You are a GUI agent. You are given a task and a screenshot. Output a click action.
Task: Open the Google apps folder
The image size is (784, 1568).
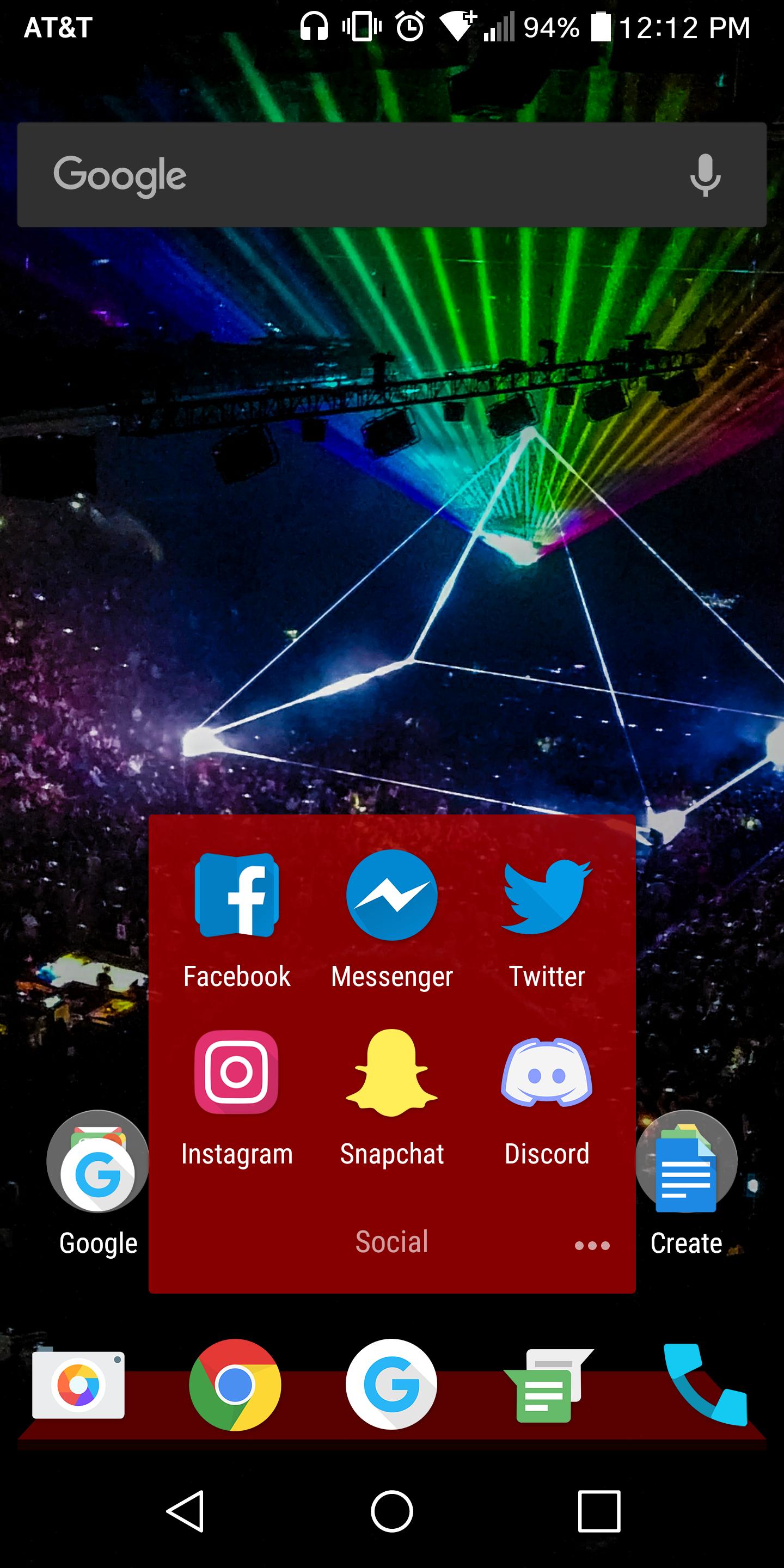click(97, 1161)
